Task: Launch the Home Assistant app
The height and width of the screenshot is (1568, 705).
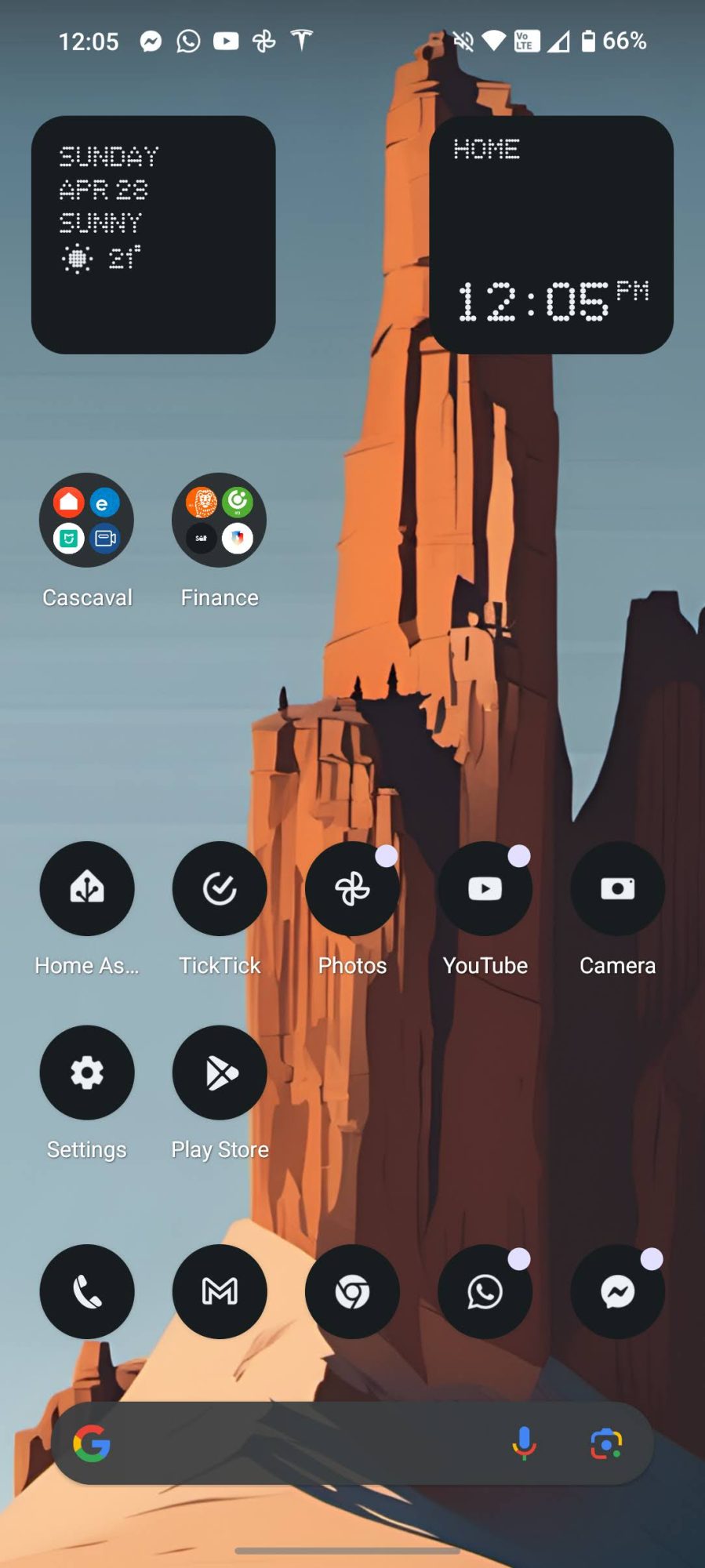Action: 87,888
